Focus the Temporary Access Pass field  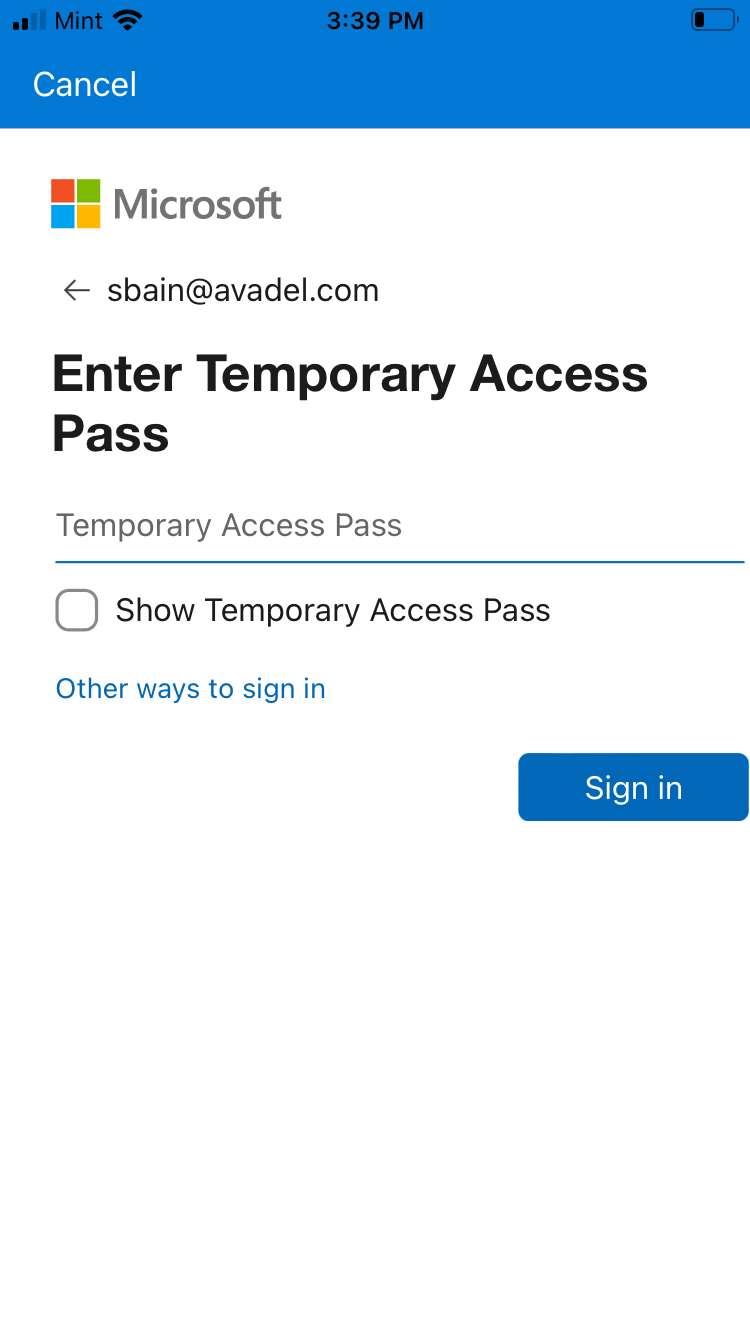tap(400, 526)
